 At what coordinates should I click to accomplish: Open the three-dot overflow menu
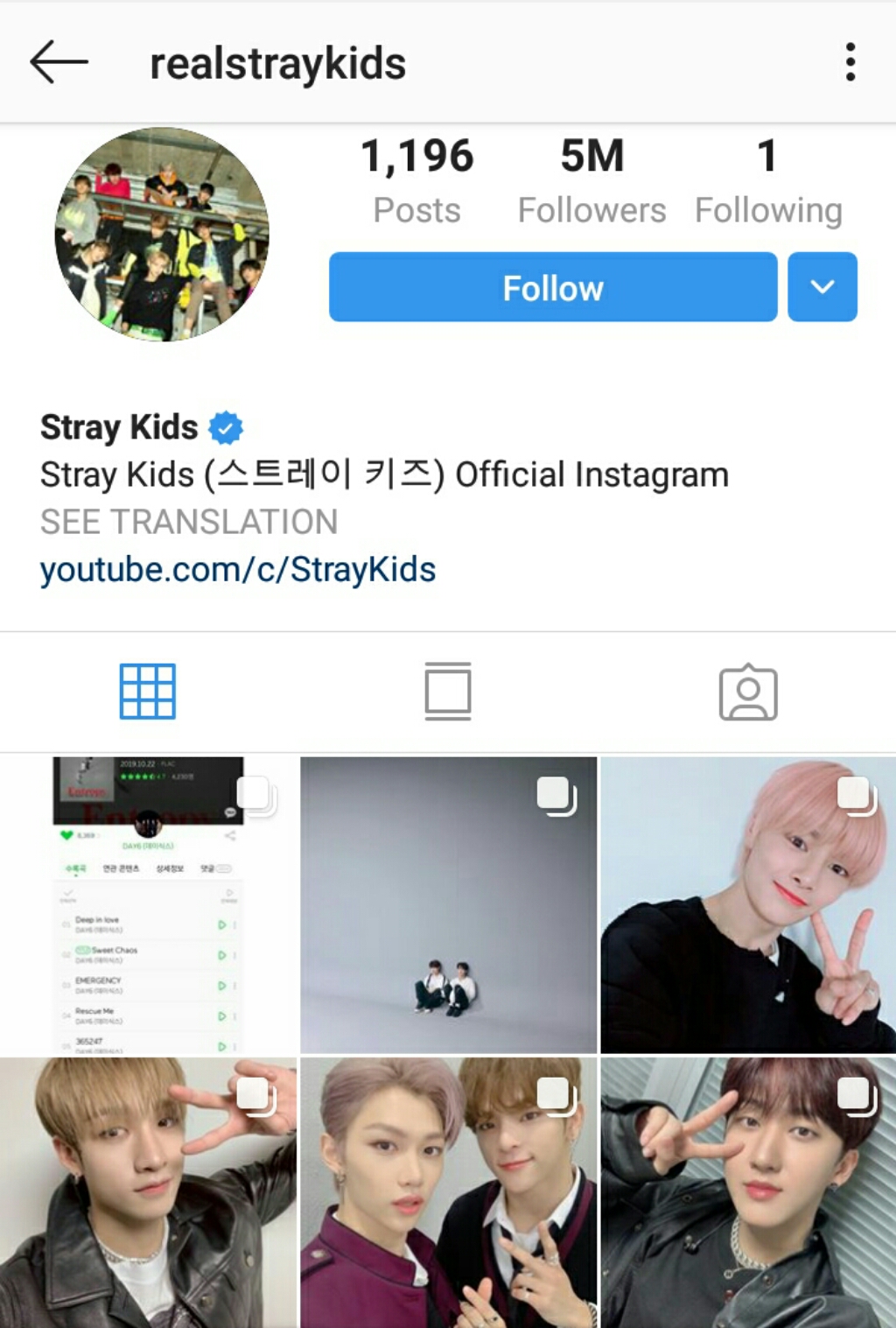[850, 62]
